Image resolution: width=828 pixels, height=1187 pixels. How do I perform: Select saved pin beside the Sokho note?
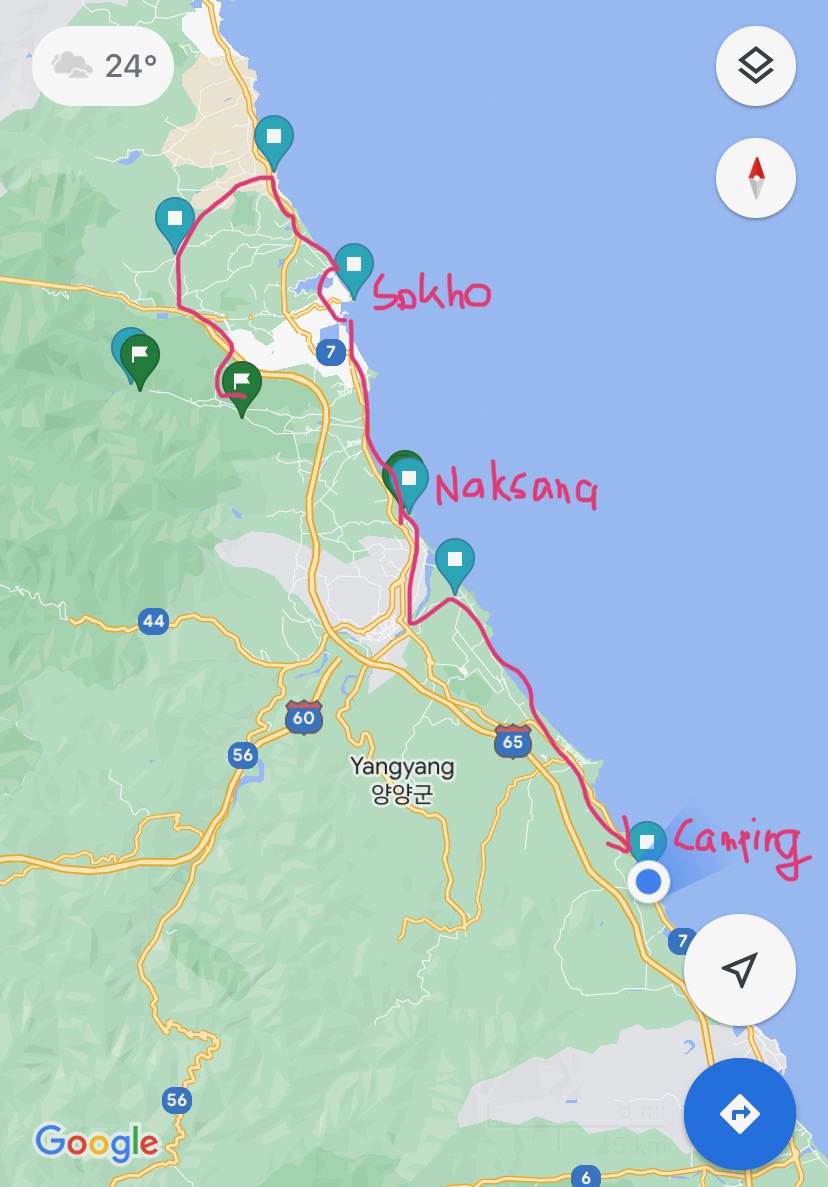(x=353, y=266)
